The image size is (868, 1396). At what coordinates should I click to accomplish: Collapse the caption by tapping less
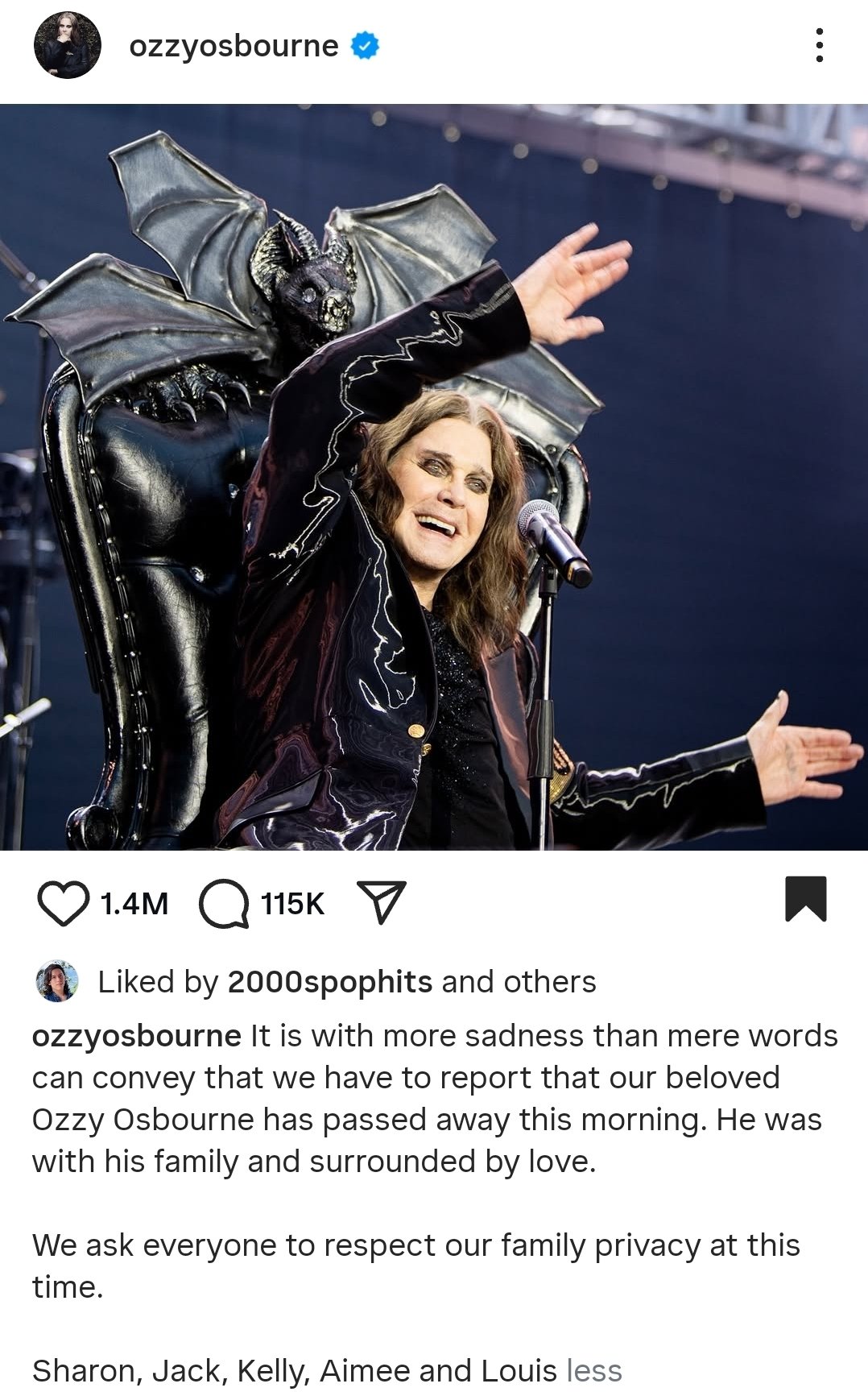594,1370
